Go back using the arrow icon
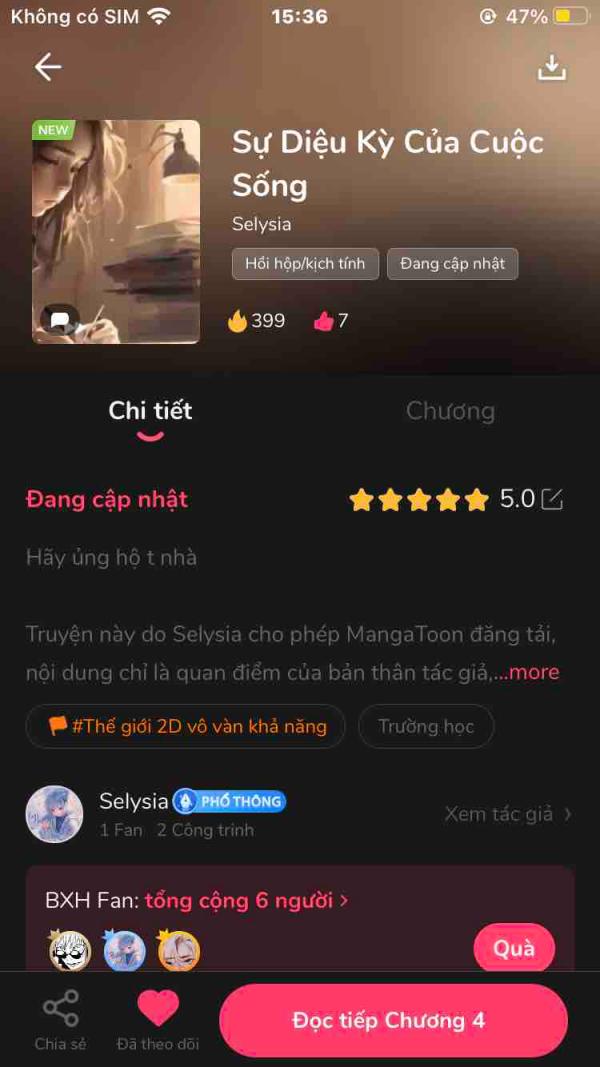The image size is (600, 1067). coord(48,67)
